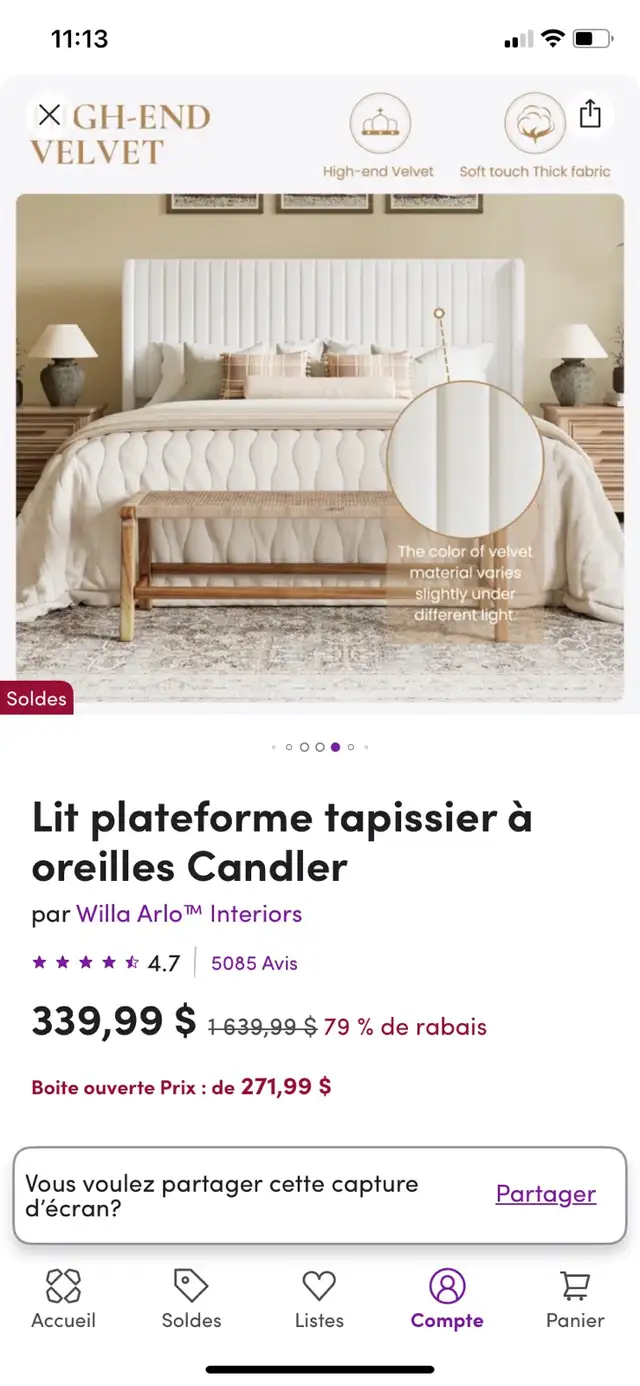Close the product page with the X

(x=49, y=114)
